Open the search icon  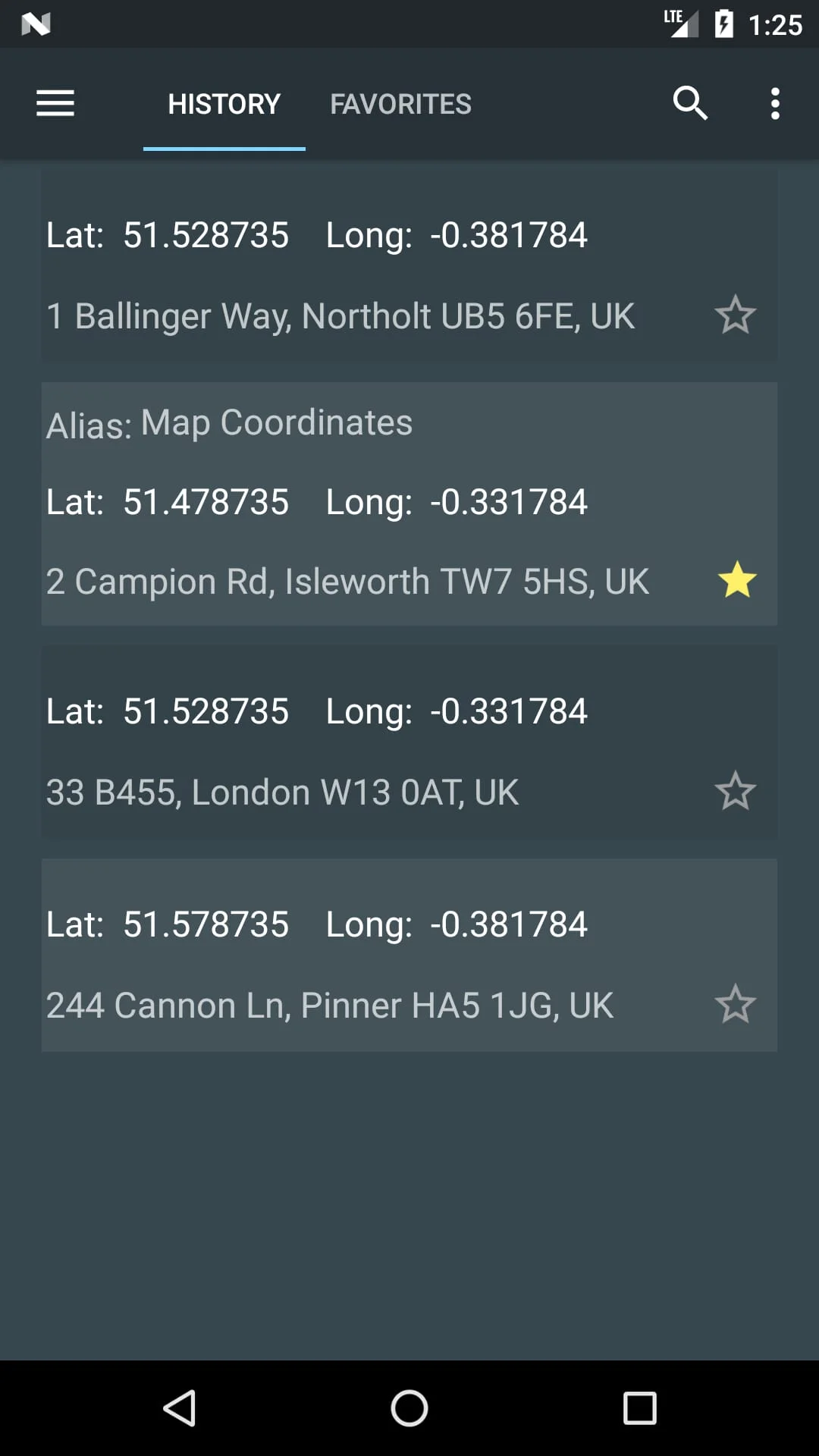[689, 103]
